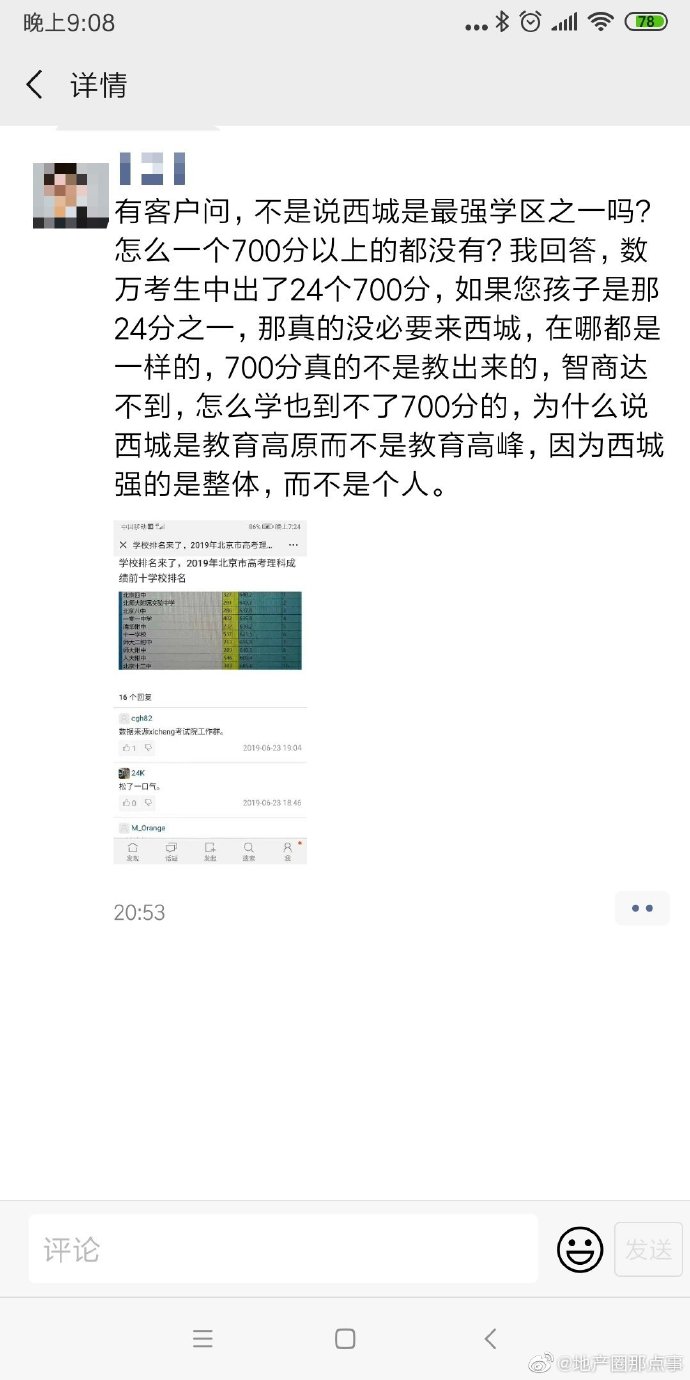
Task: Go back from the 详情 page
Action: (x=35, y=85)
